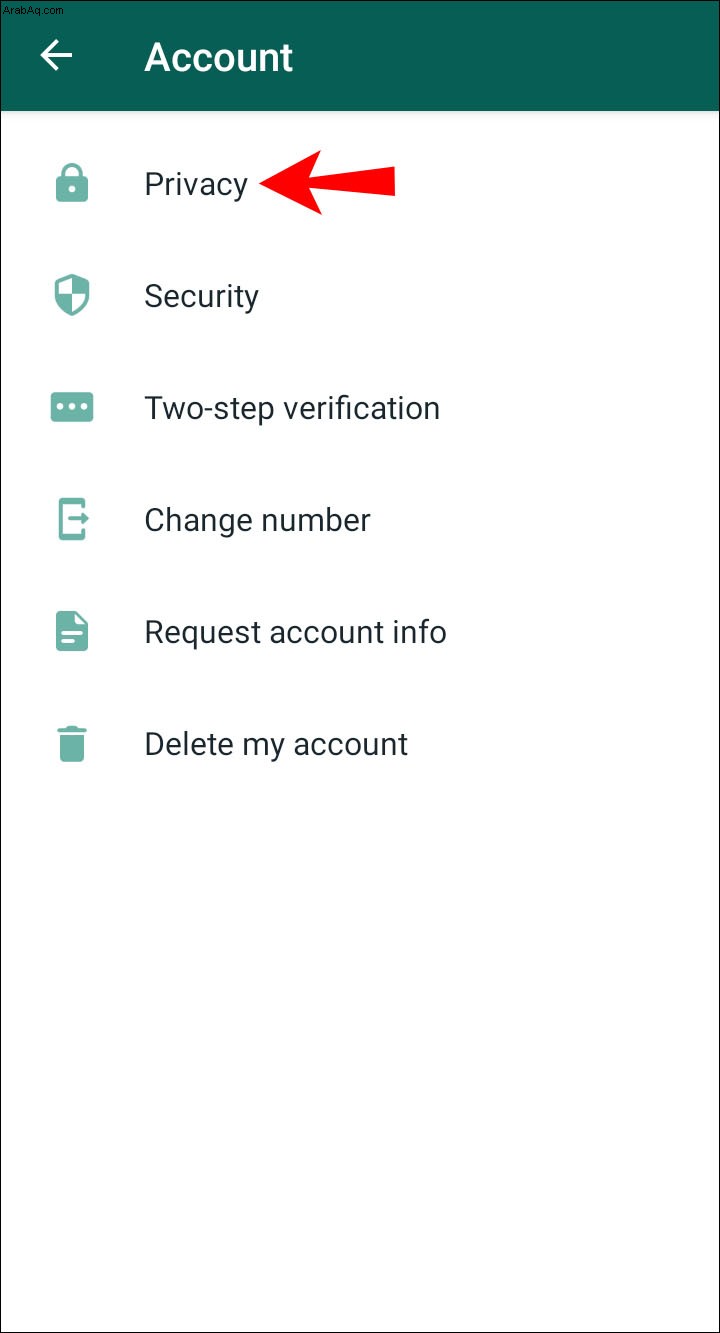Open Privacy settings
This screenshot has height=1333, width=720.
pyautogui.click(x=360, y=184)
